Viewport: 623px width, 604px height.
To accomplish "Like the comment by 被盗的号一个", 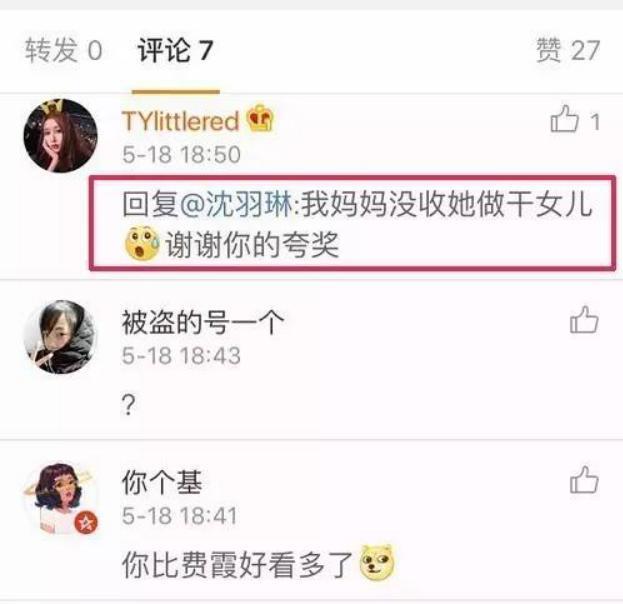I will tap(584, 321).
